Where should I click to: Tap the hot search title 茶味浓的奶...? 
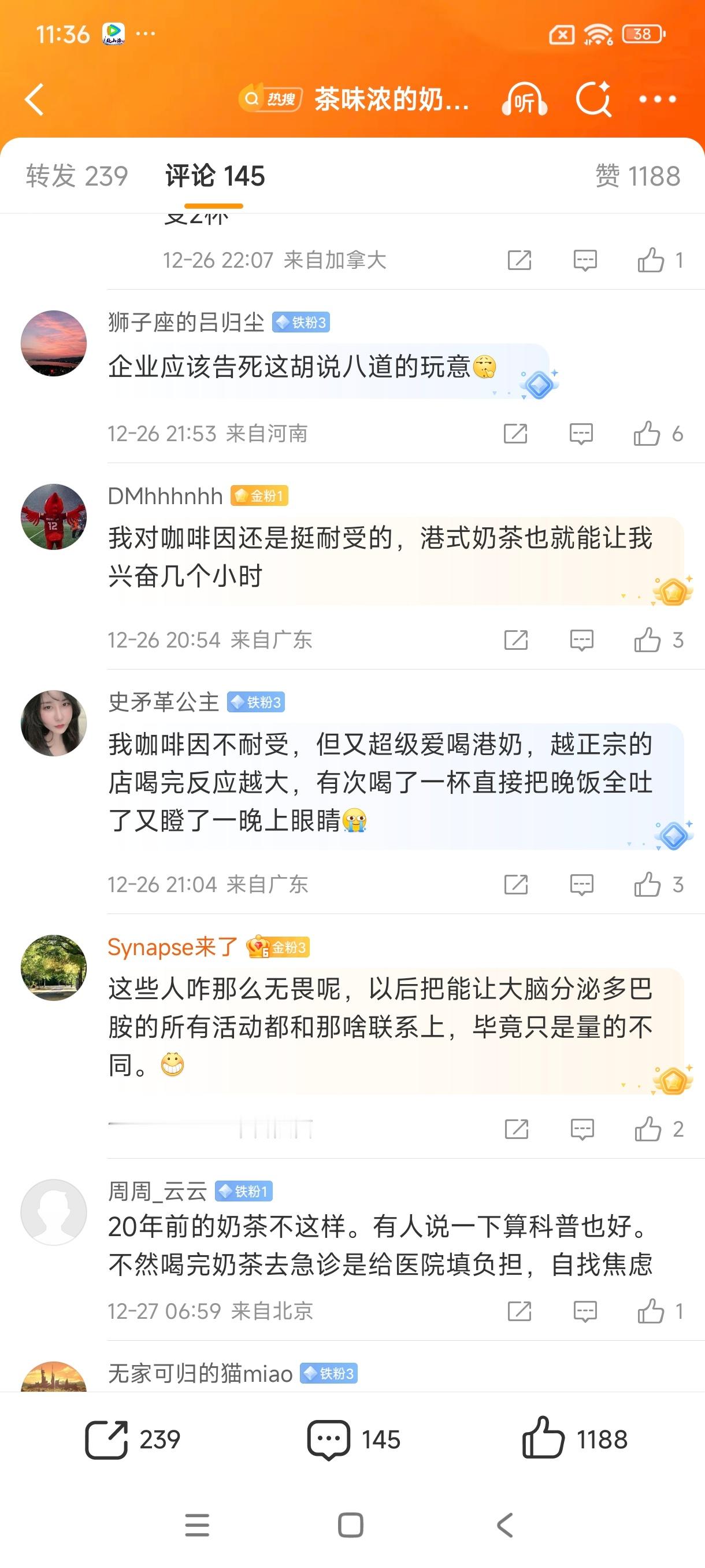pos(389,99)
